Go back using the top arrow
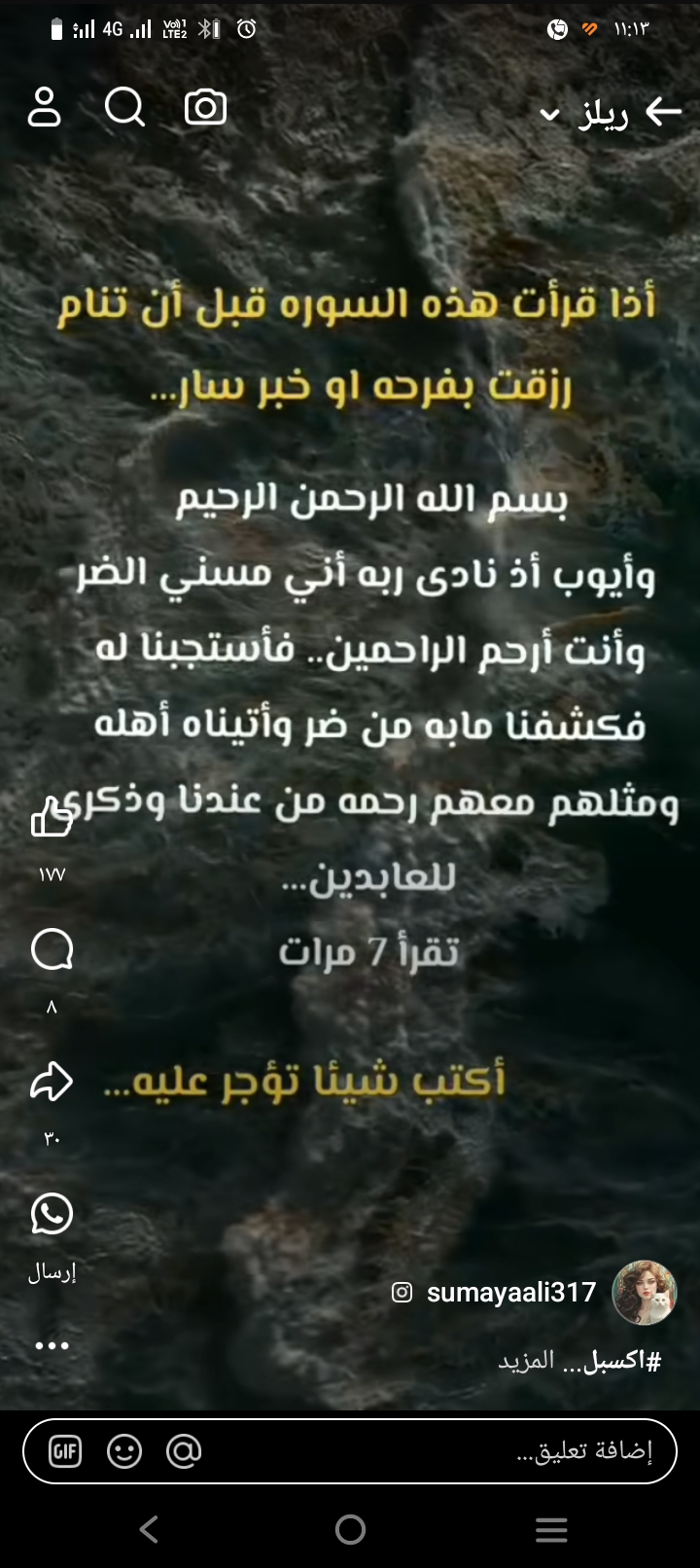The width and height of the screenshot is (700, 1568). point(664,113)
